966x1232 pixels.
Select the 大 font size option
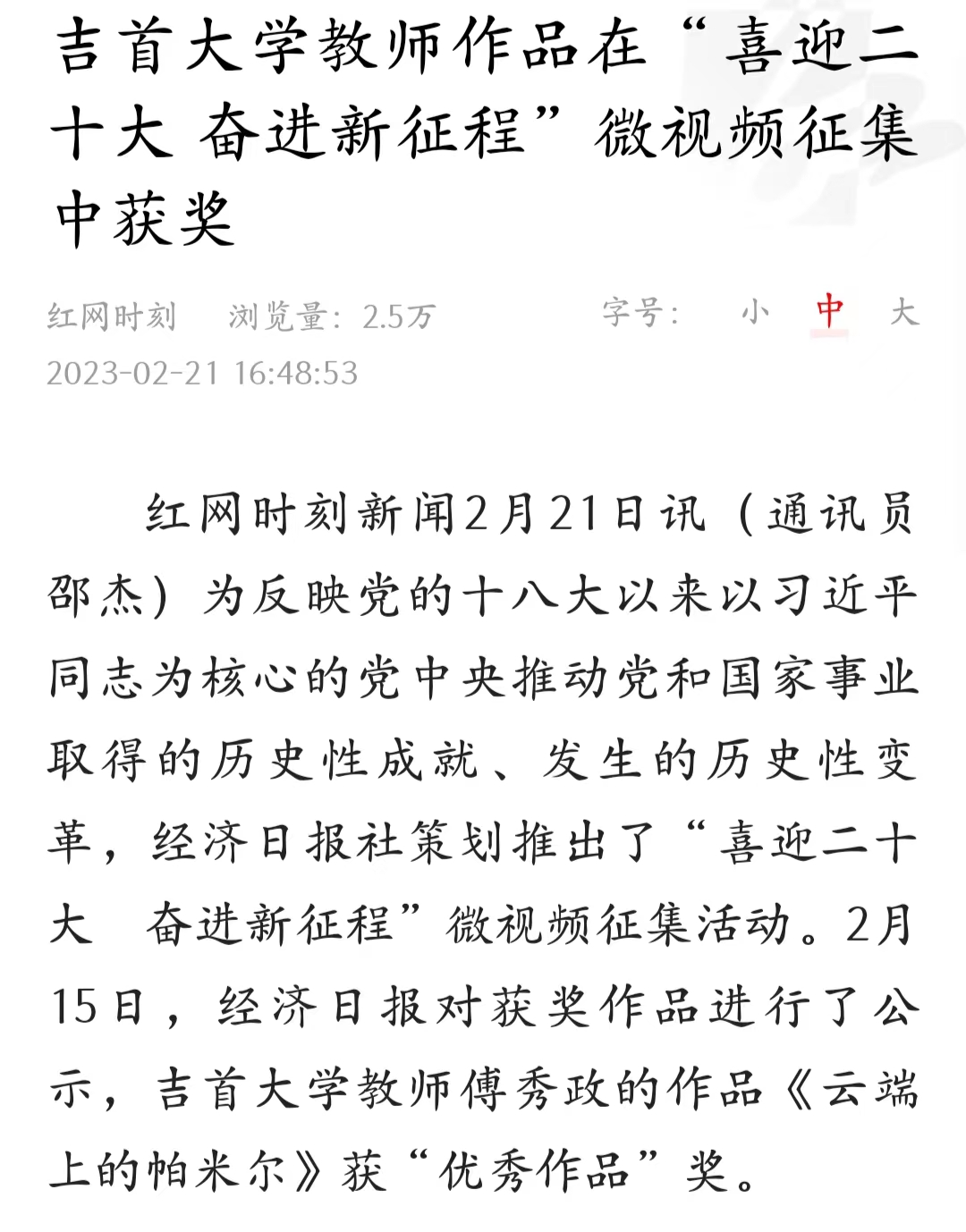coord(904,315)
